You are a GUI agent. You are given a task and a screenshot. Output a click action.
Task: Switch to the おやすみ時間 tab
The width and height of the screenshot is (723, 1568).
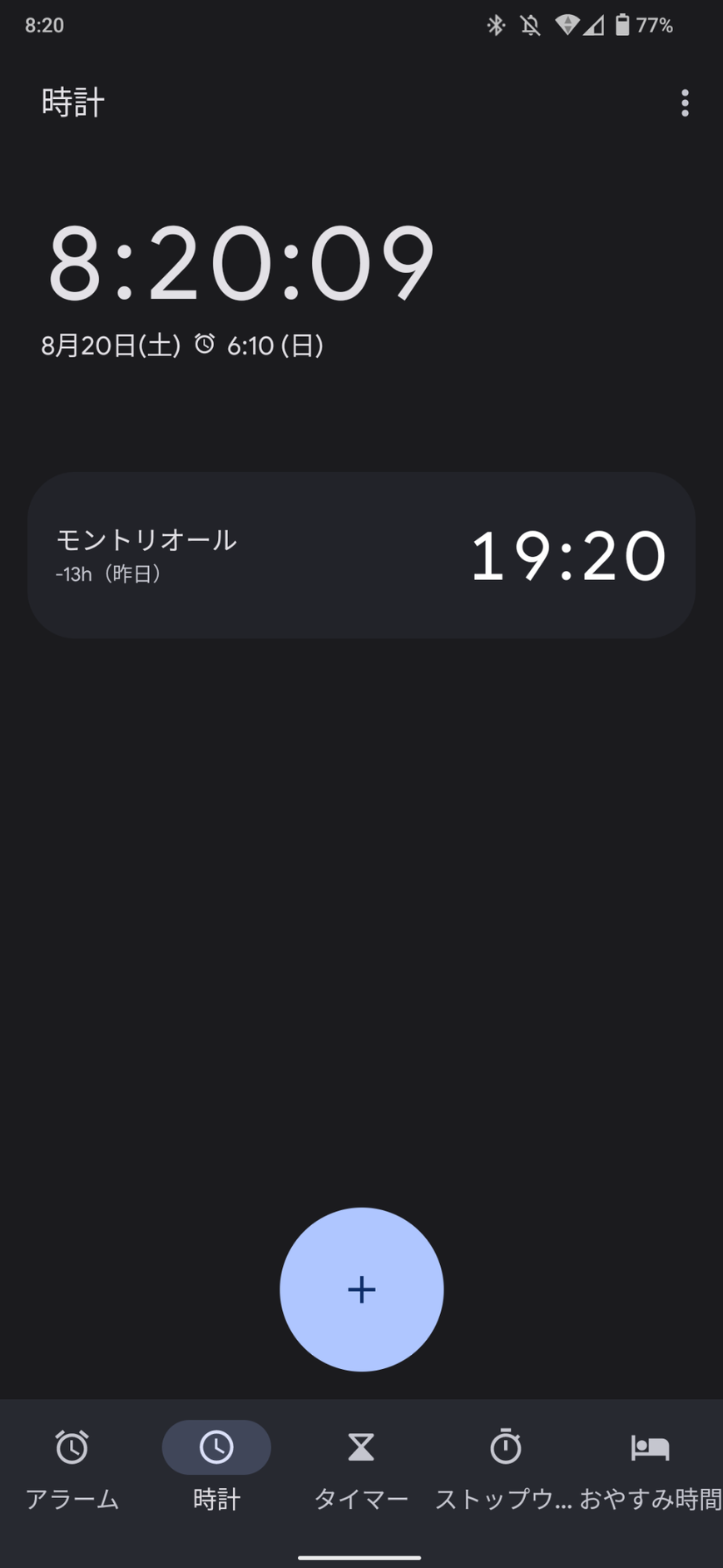click(650, 1469)
